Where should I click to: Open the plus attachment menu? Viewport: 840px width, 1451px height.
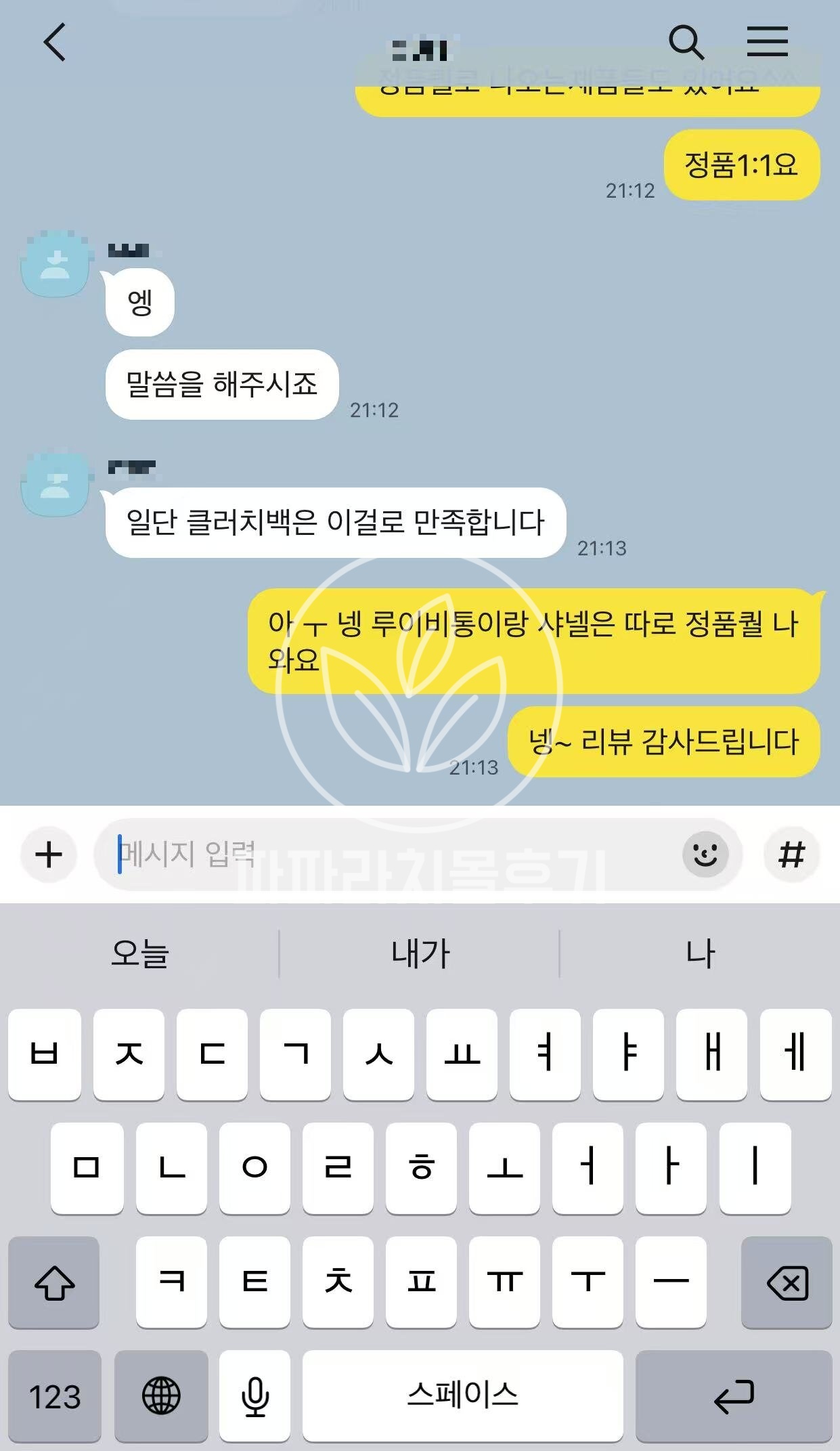point(49,854)
